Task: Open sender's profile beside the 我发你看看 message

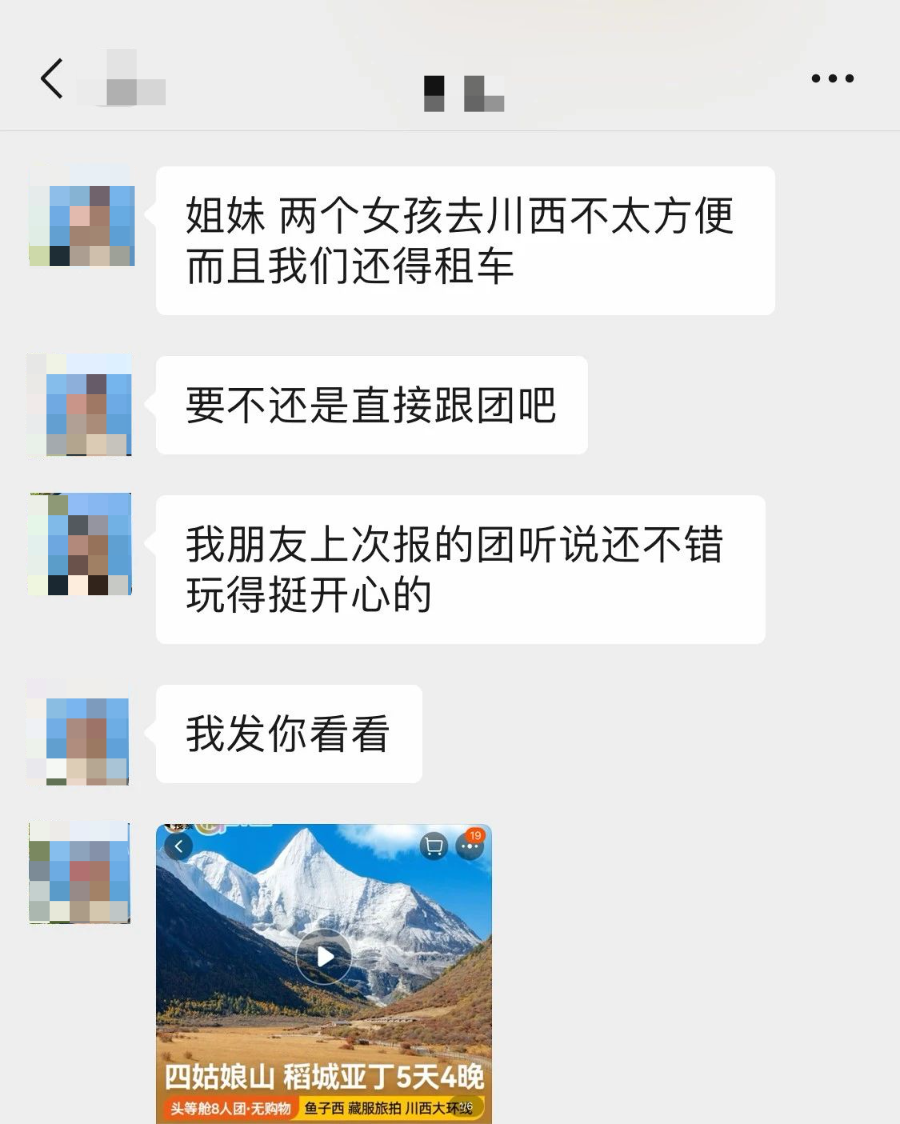Action: (80, 733)
